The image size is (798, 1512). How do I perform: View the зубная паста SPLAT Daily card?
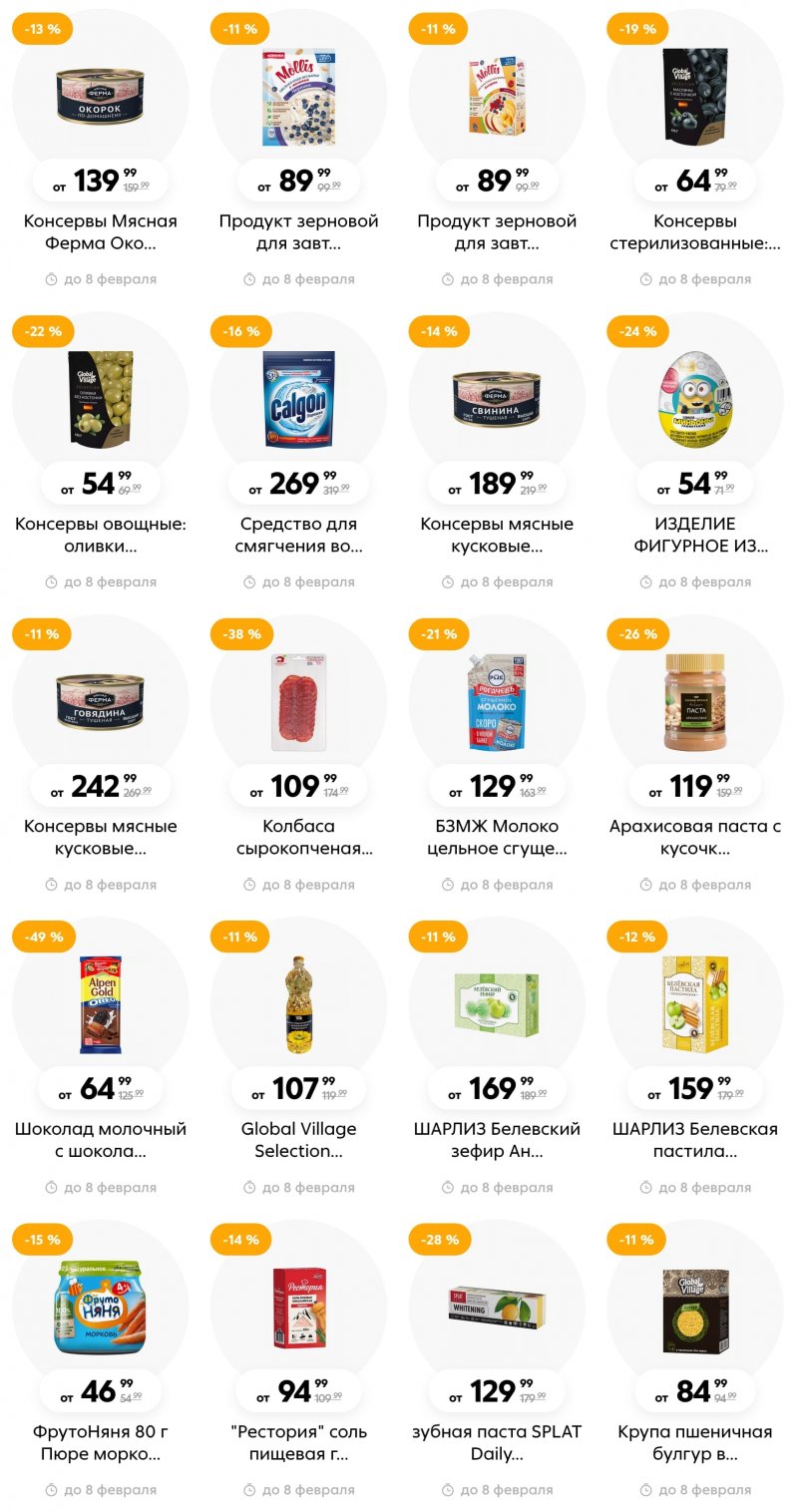click(497, 1307)
